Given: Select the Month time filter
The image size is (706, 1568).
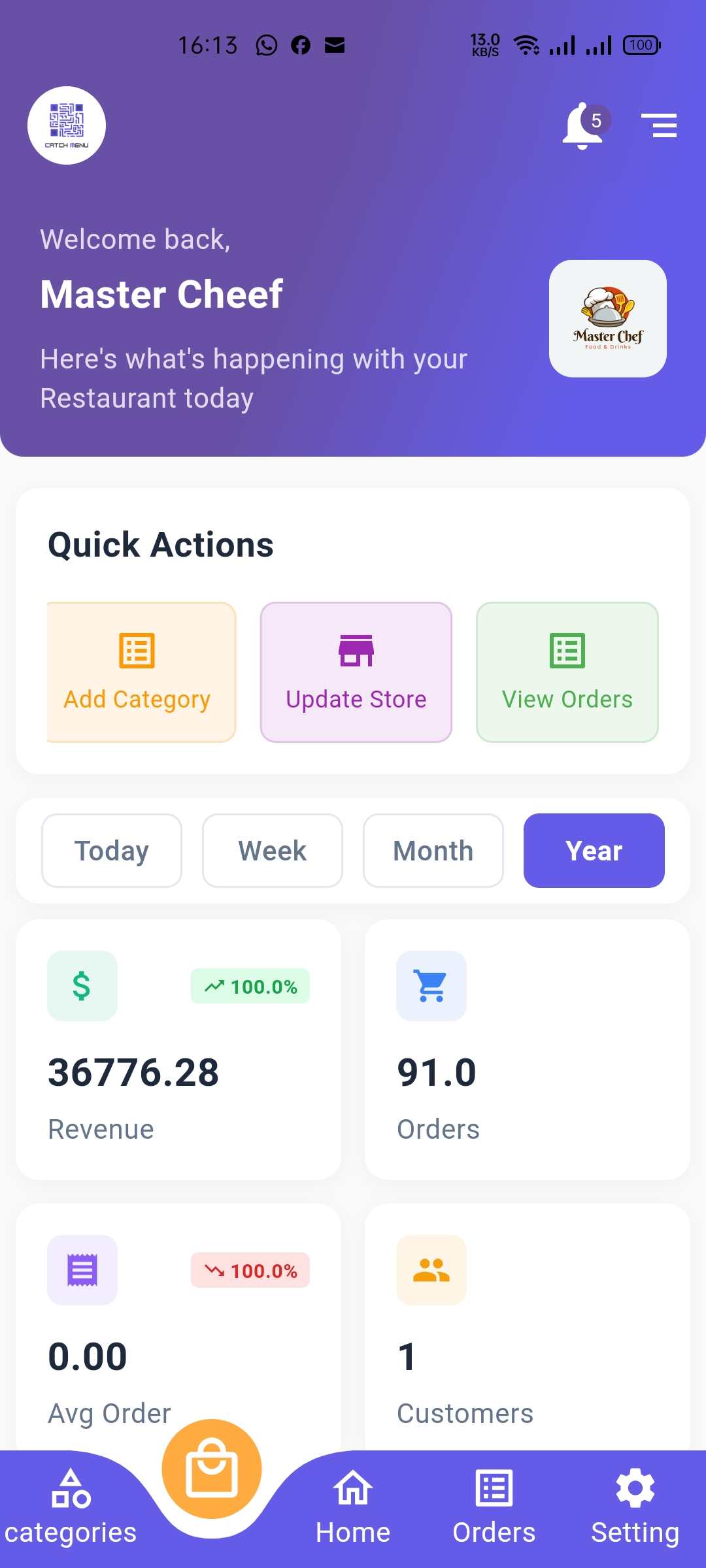Looking at the screenshot, I should point(433,851).
